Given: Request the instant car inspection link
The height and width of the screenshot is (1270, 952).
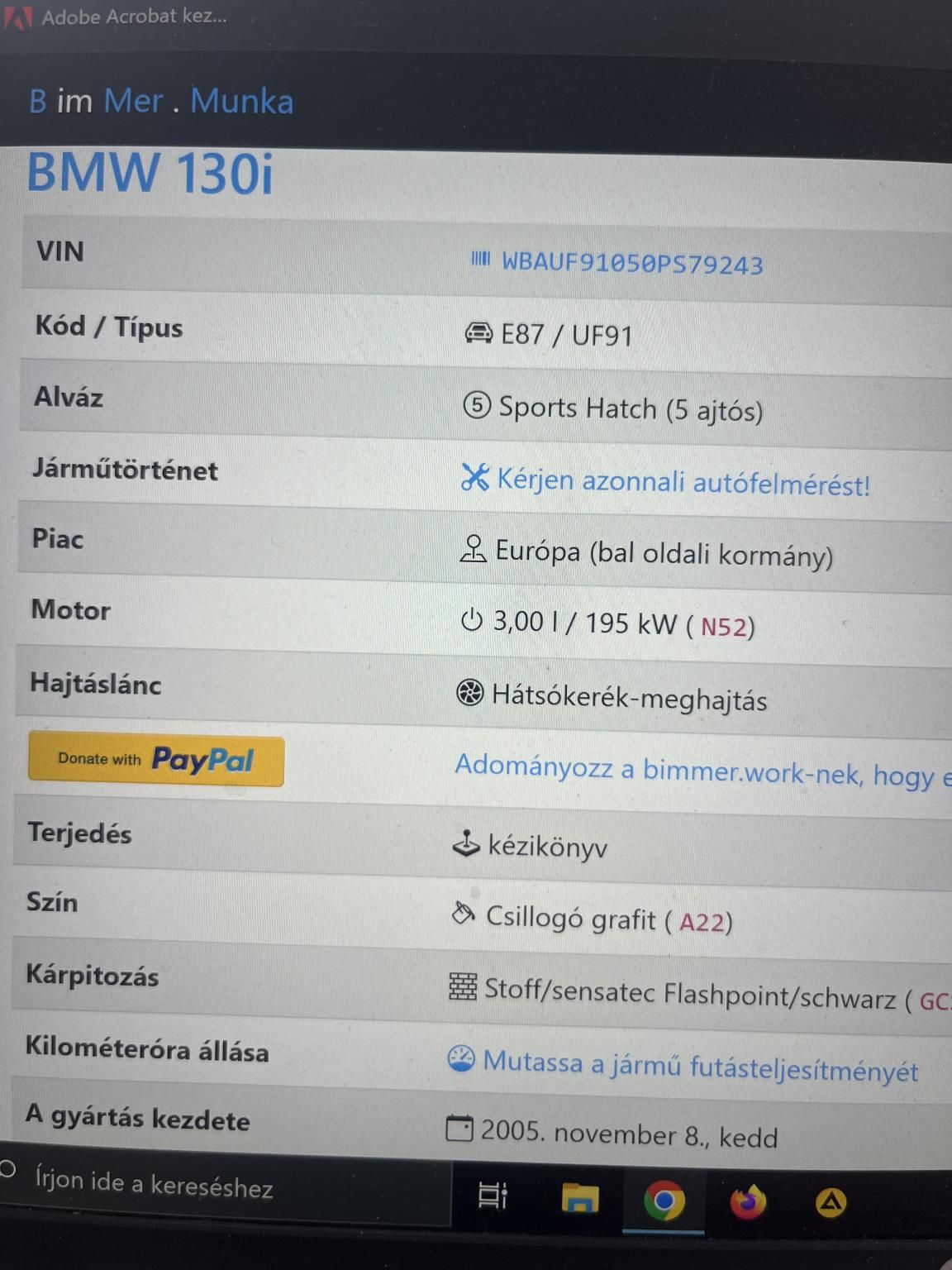Looking at the screenshot, I should tap(683, 482).
